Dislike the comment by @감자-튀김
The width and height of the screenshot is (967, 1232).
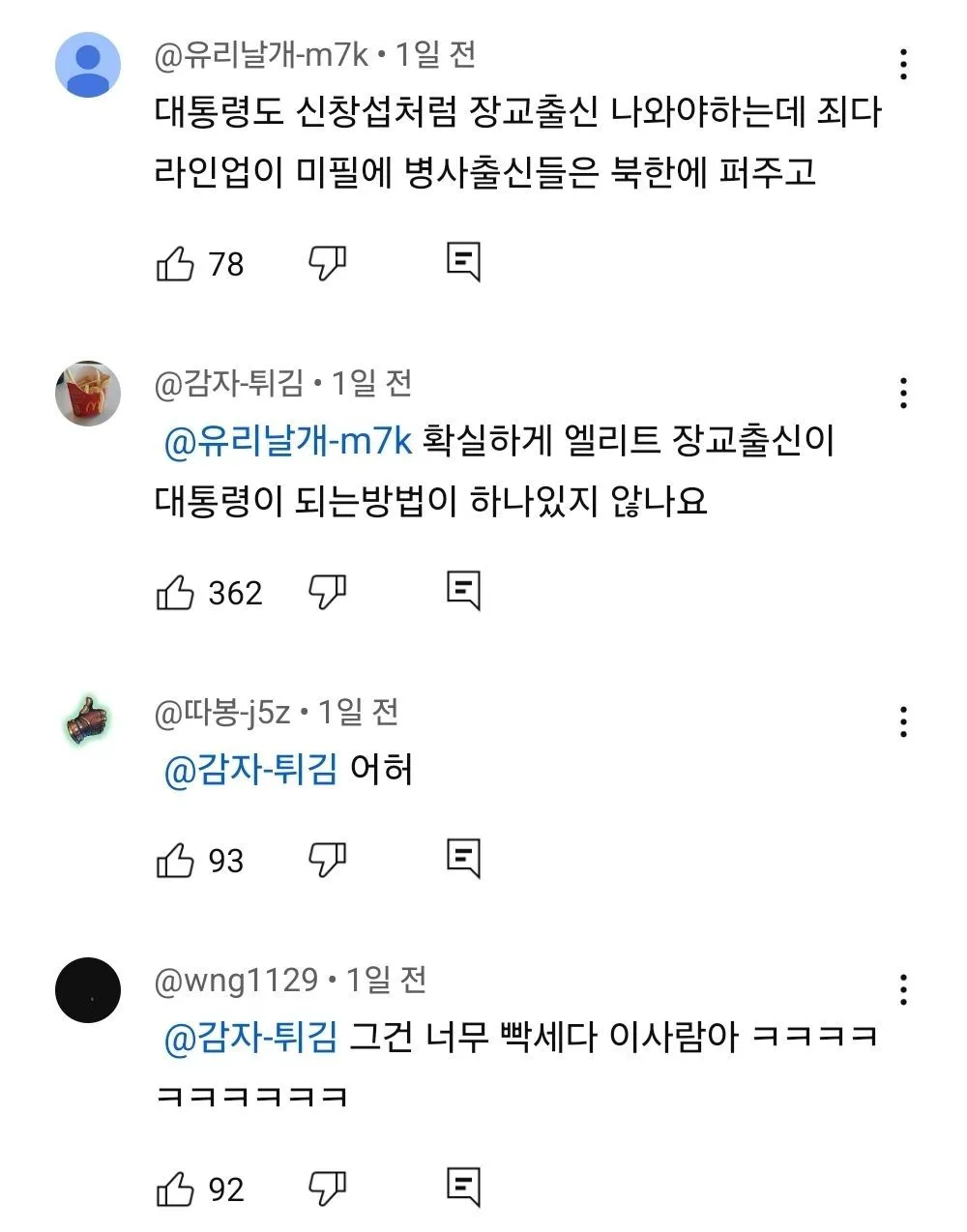[x=327, y=592]
